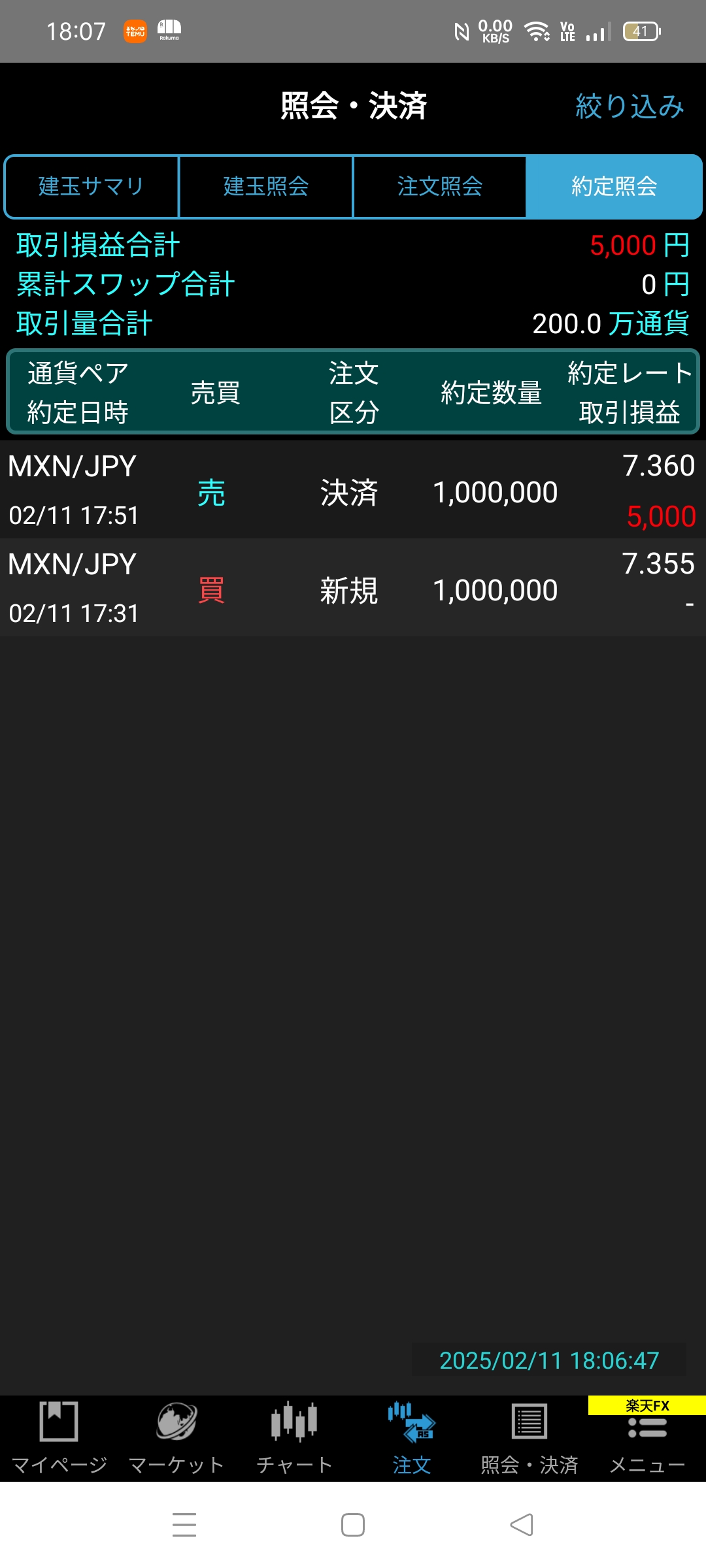Return to the system home screen

[x=353, y=1525]
